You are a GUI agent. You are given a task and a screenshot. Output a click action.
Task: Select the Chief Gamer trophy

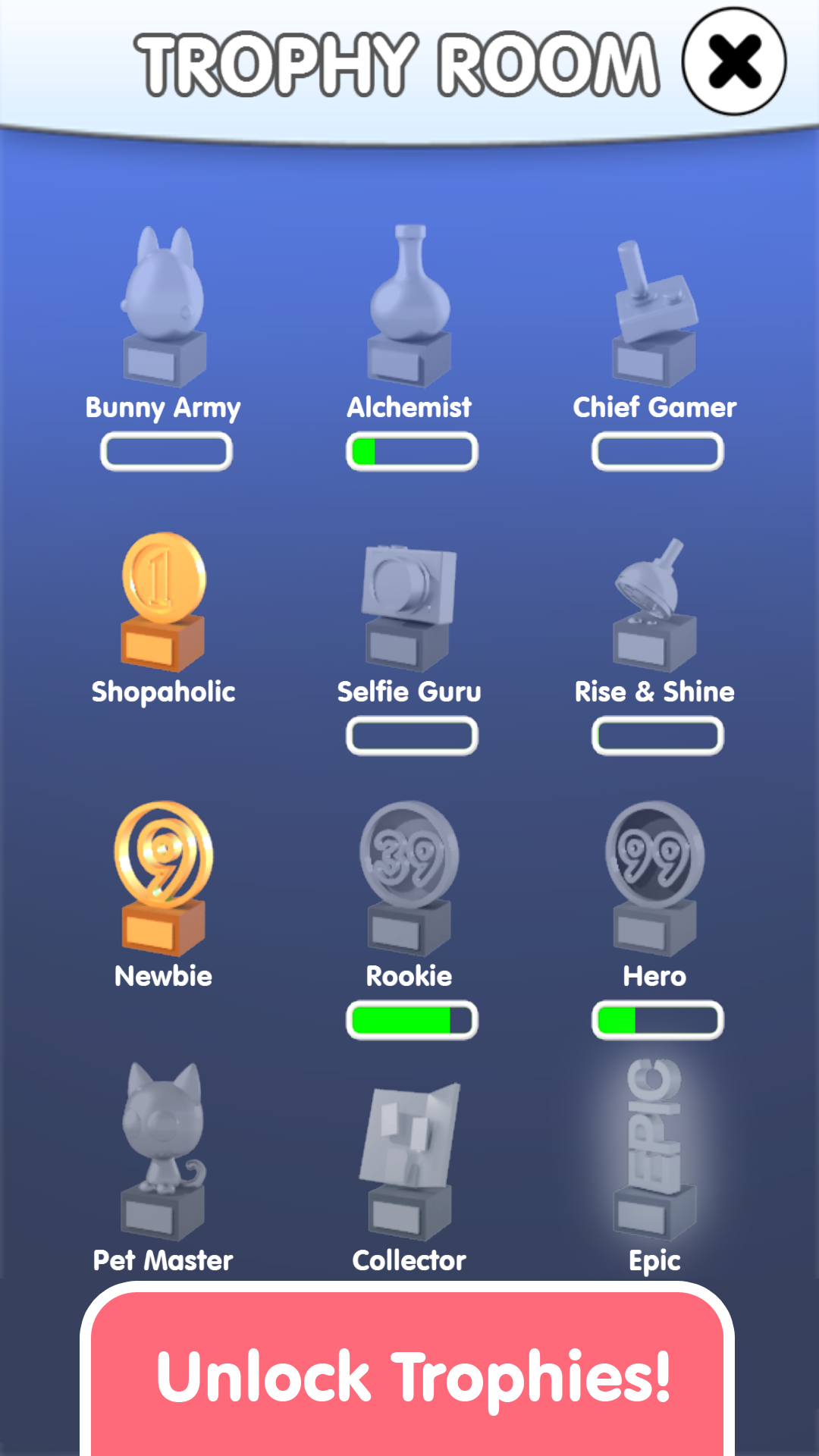click(654, 311)
